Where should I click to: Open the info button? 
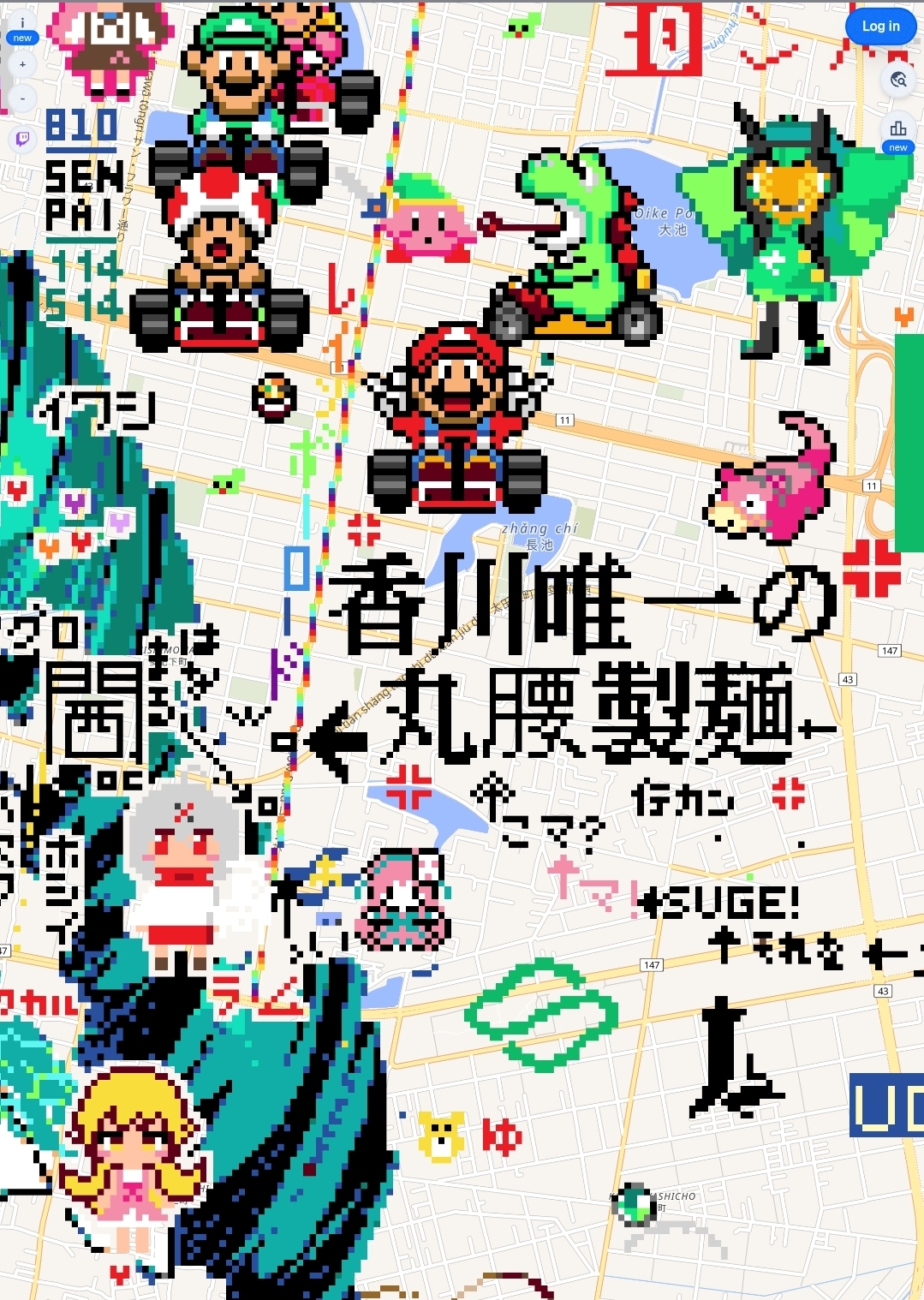pyautogui.click(x=22, y=23)
